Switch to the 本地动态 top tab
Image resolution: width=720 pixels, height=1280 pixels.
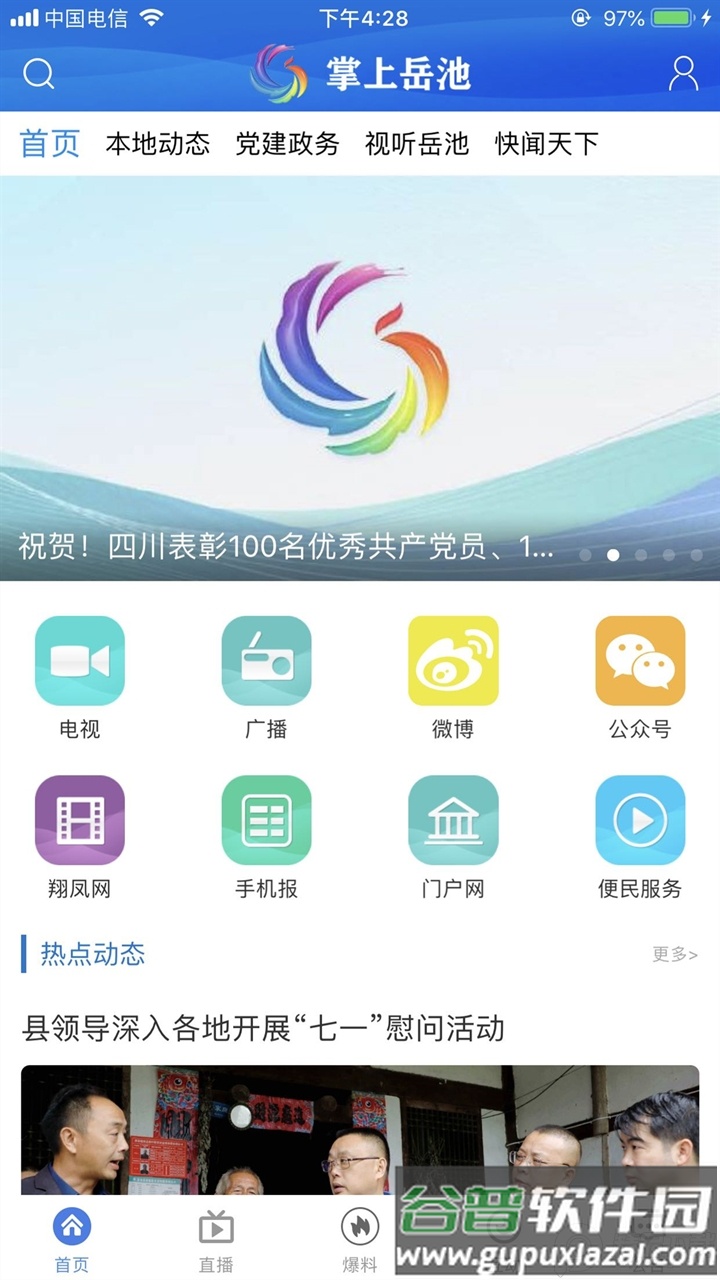click(x=157, y=144)
